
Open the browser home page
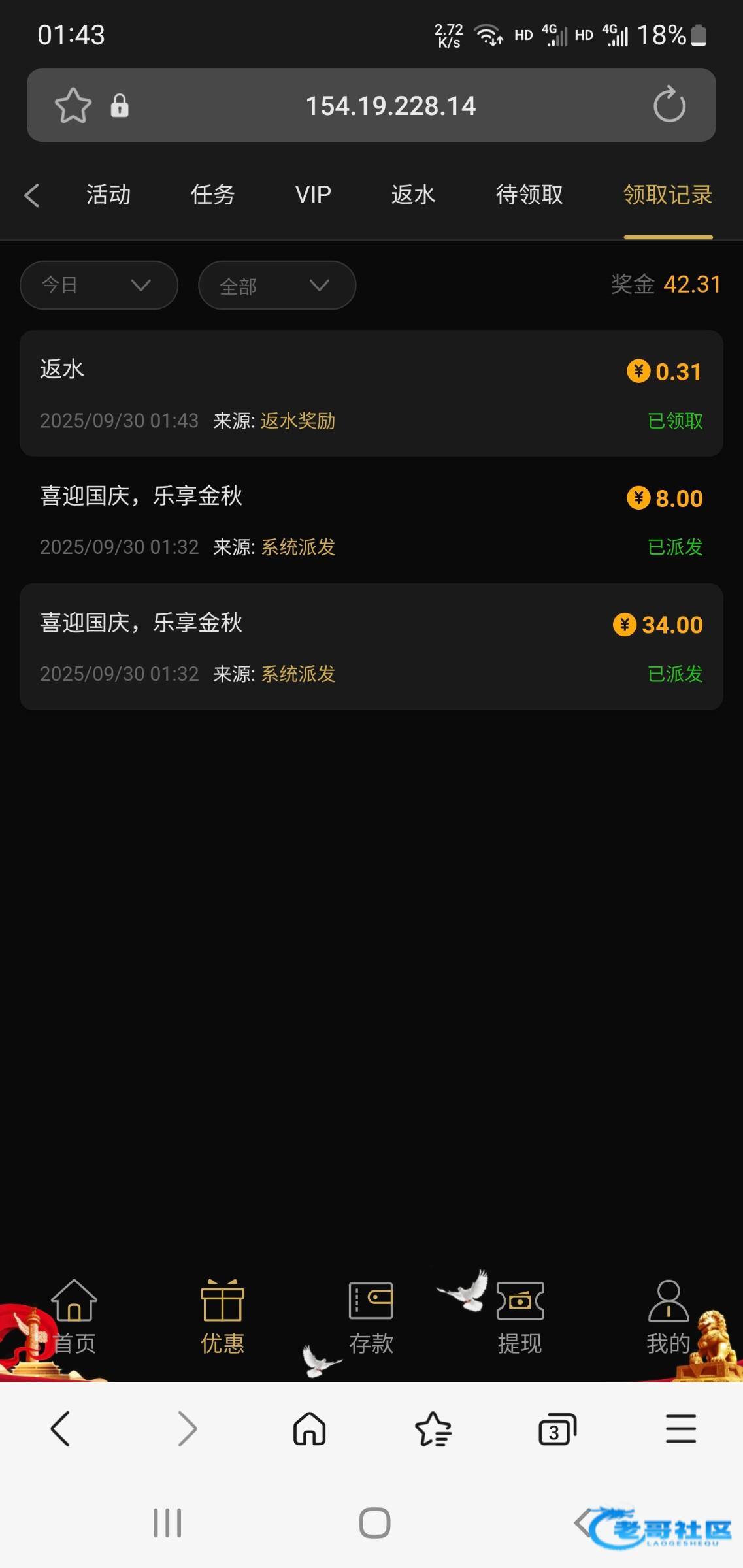tap(309, 1429)
